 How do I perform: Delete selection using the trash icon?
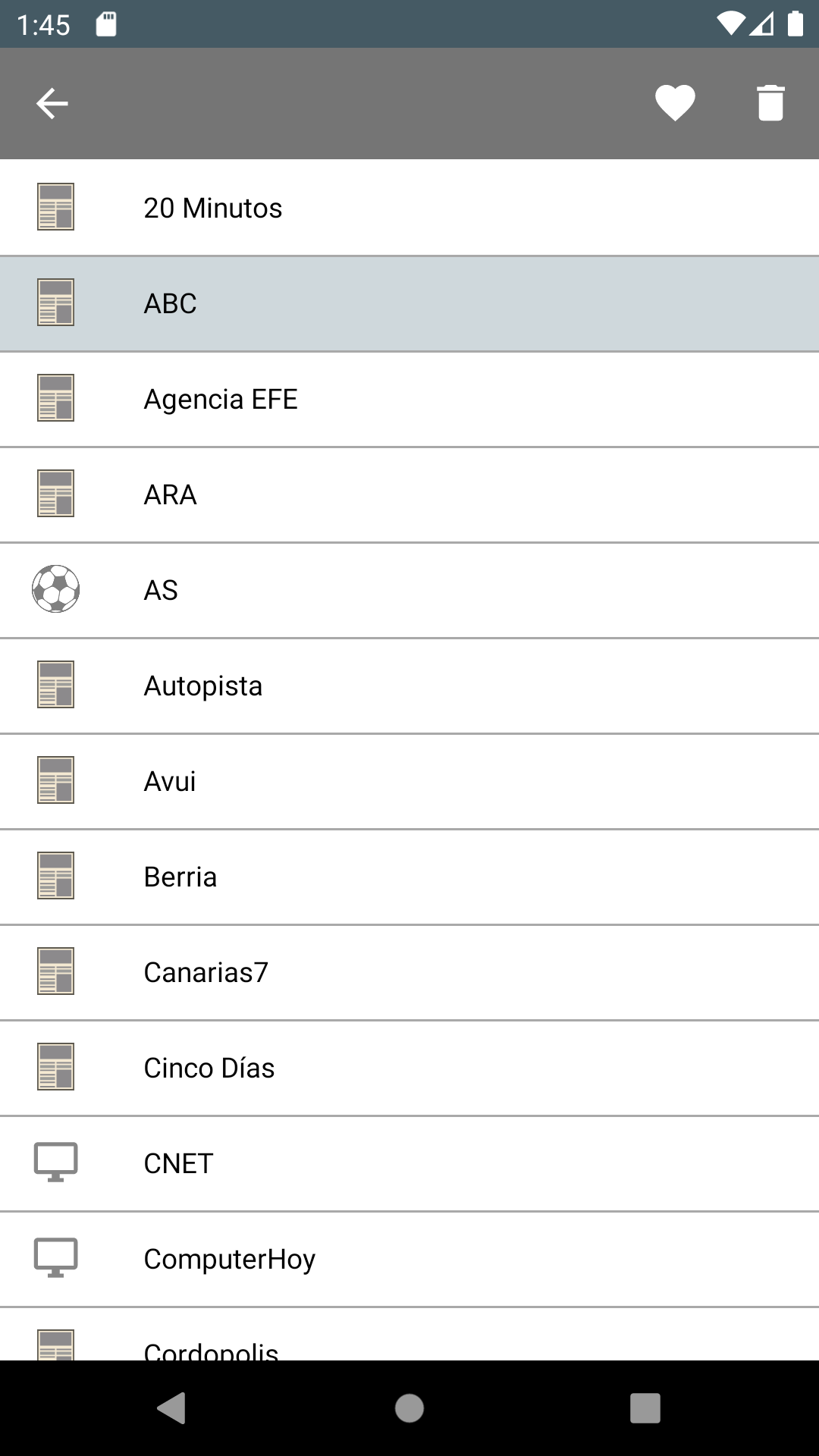coord(770,103)
